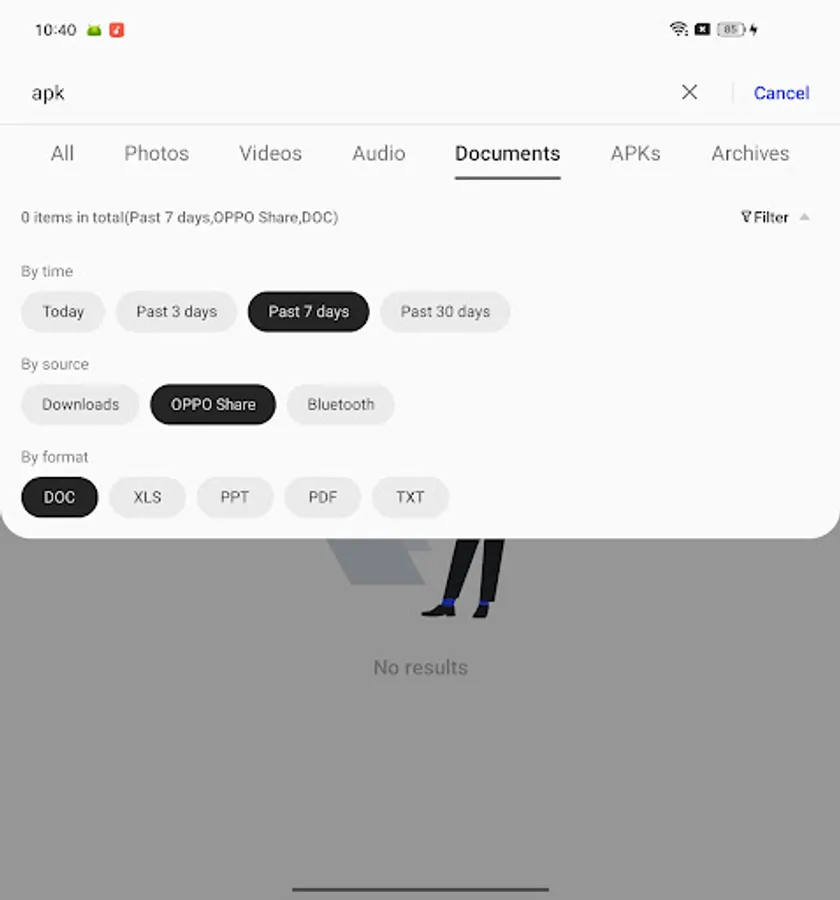
Task: Enable the Past 30 days filter
Action: tap(445, 312)
